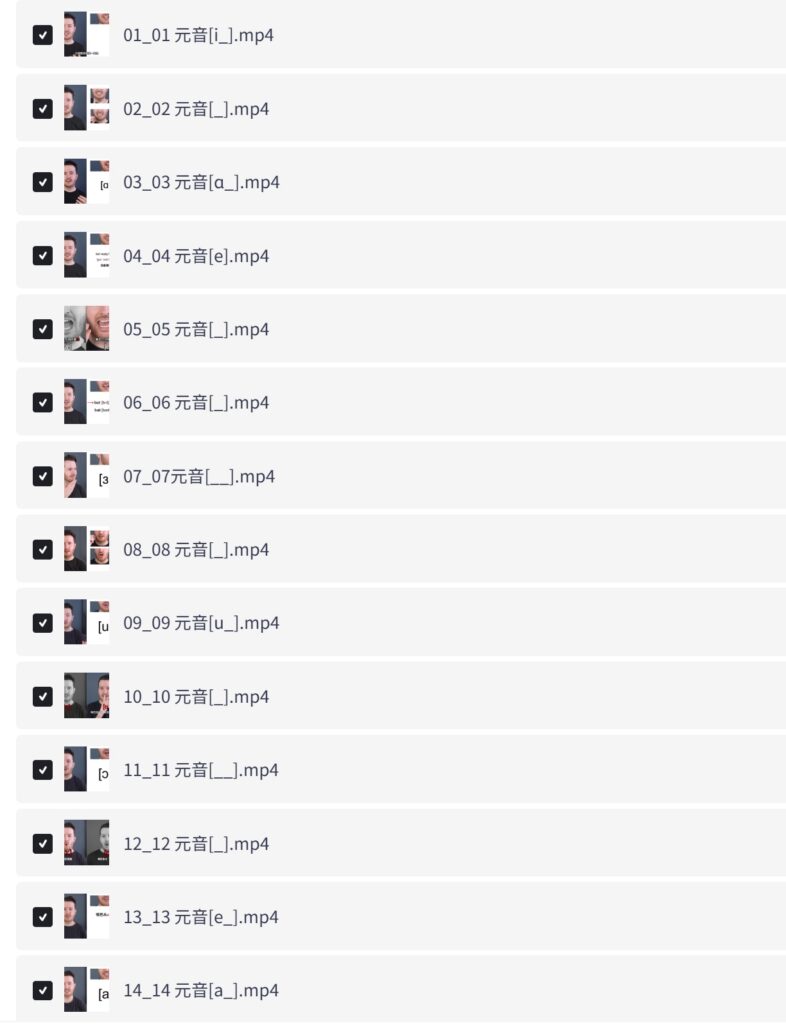The width and height of the screenshot is (786, 1024).
Task: Uncheck the 01_01 元音[i_].mp4 checkbox
Action: [x=42, y=35]
